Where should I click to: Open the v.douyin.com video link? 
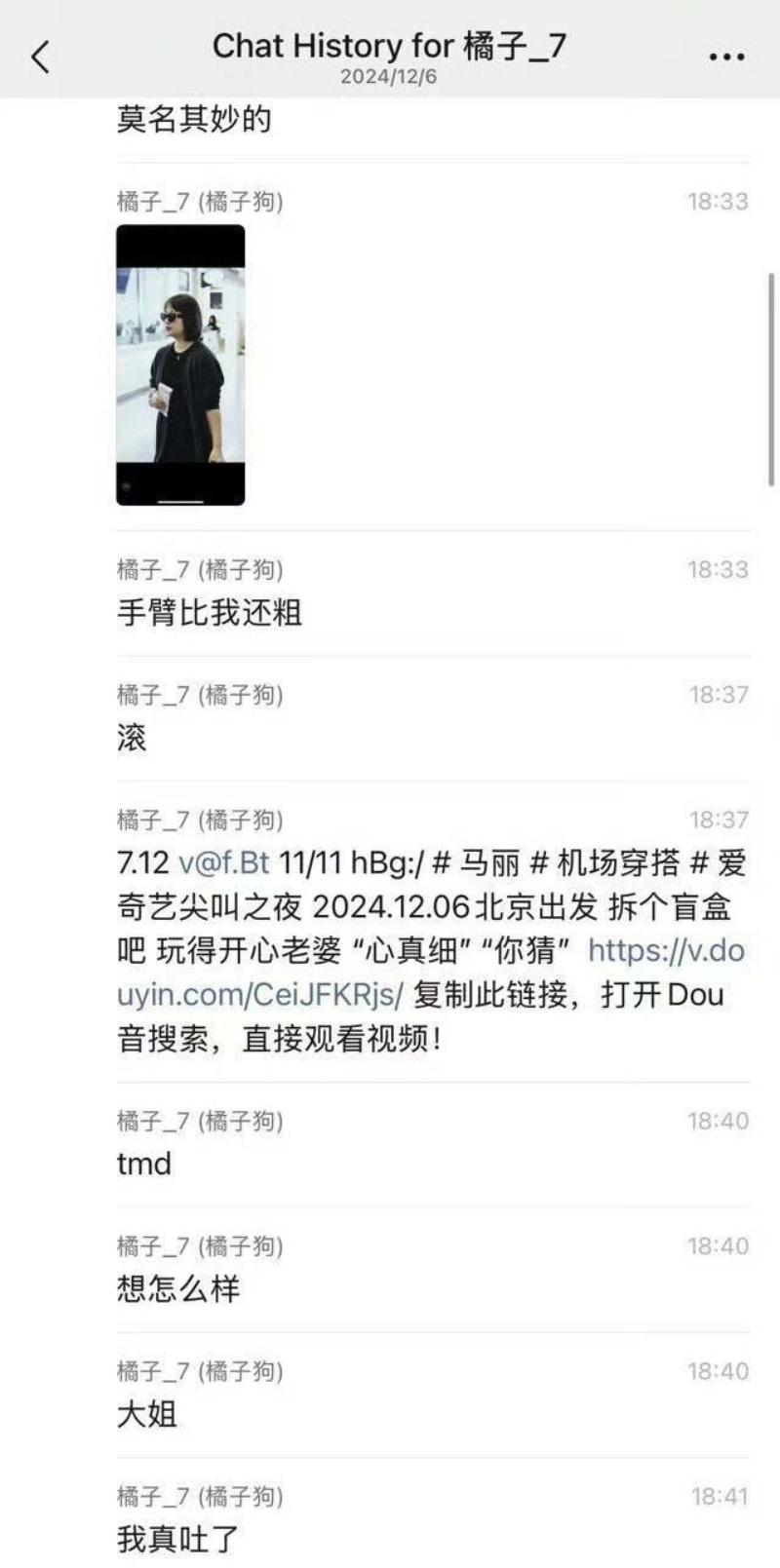pos(259,995)
